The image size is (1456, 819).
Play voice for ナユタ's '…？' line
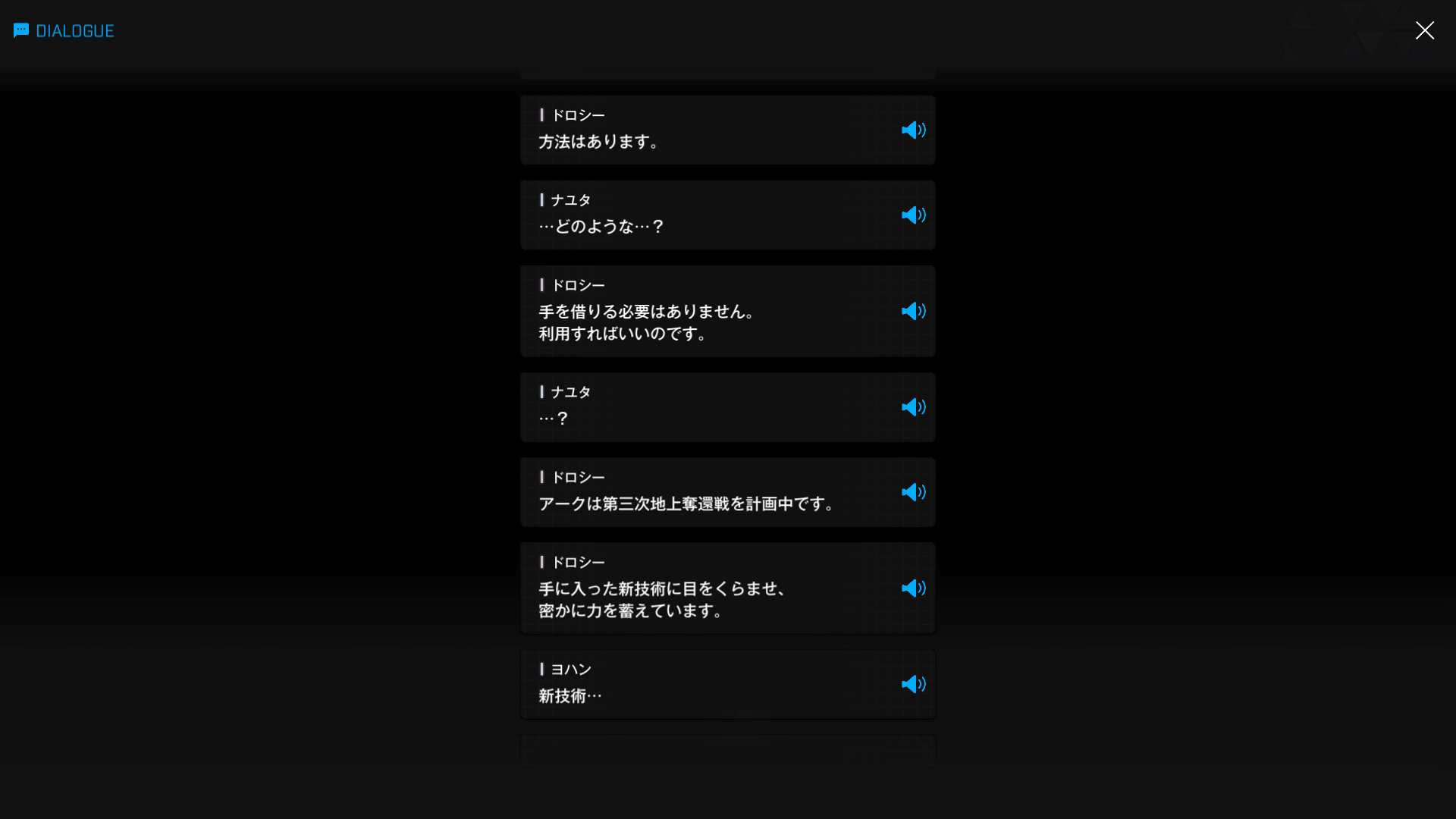pos(913,407)
